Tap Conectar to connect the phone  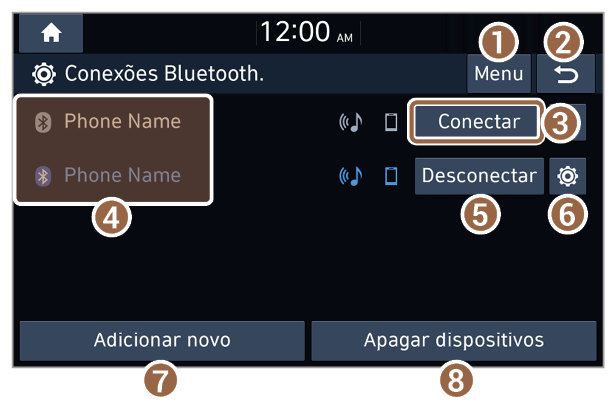click(479, 122)
